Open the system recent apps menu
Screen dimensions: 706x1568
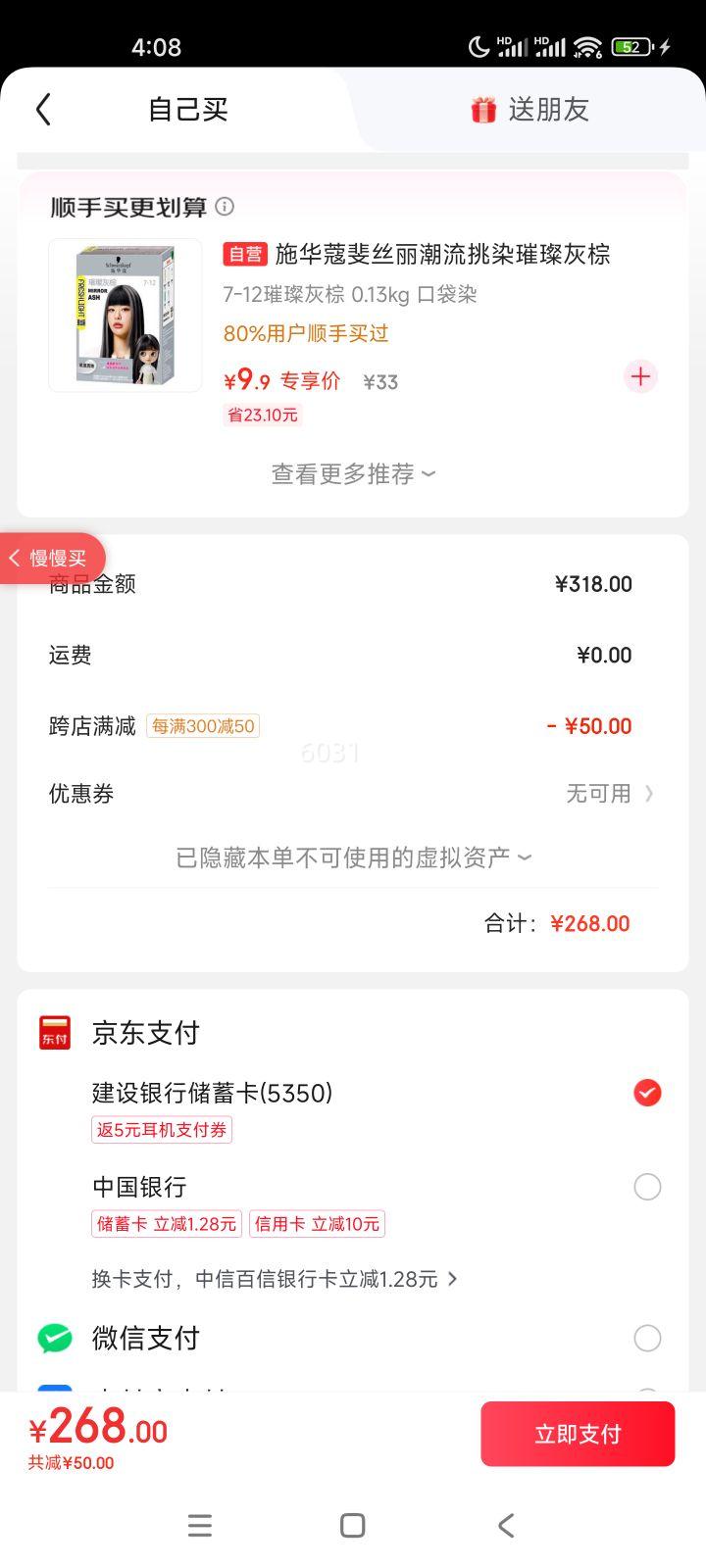pyautogui.click(x=200, y=1526)
